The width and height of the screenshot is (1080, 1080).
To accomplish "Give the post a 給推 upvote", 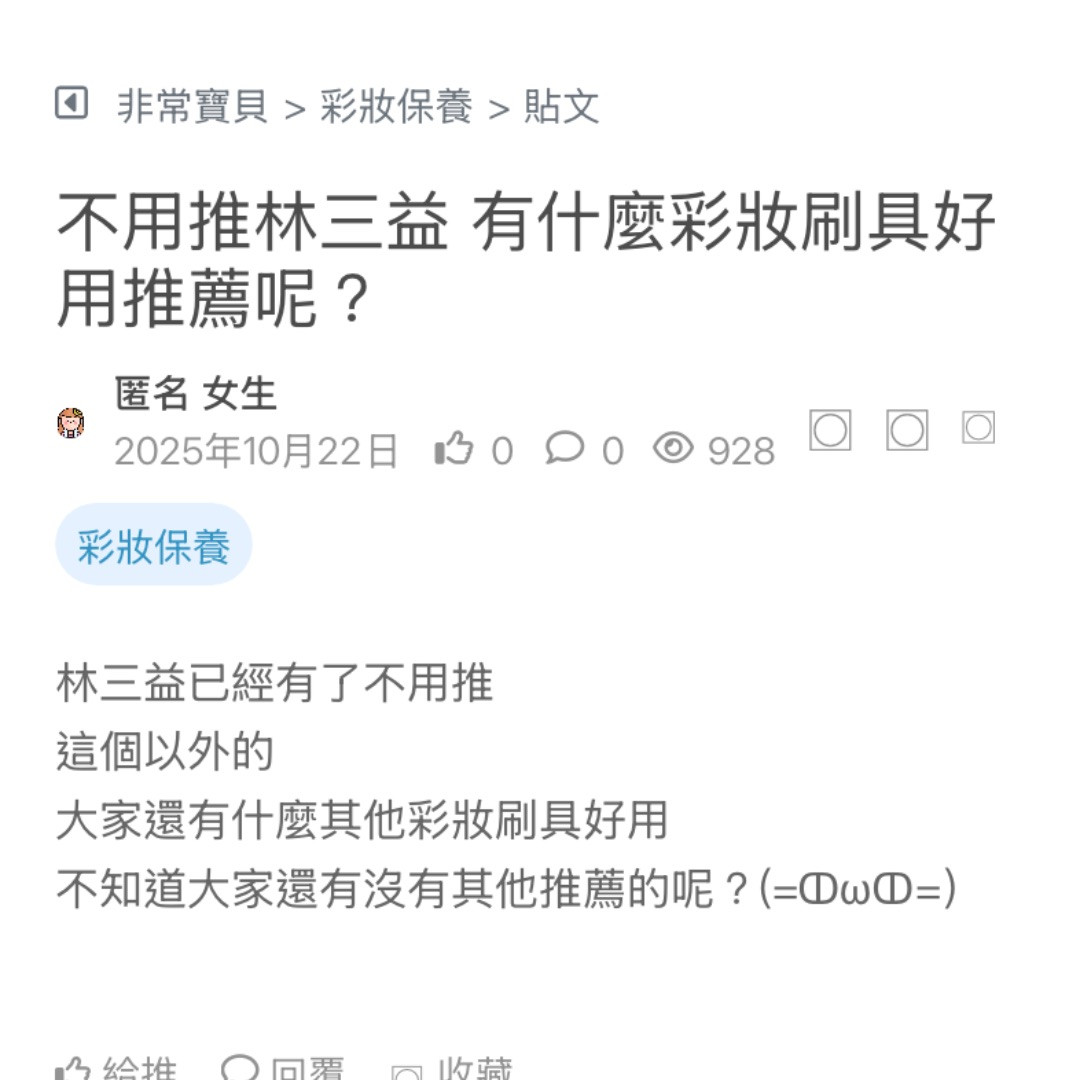I will pyautogui.click(x=117, y=1070).
